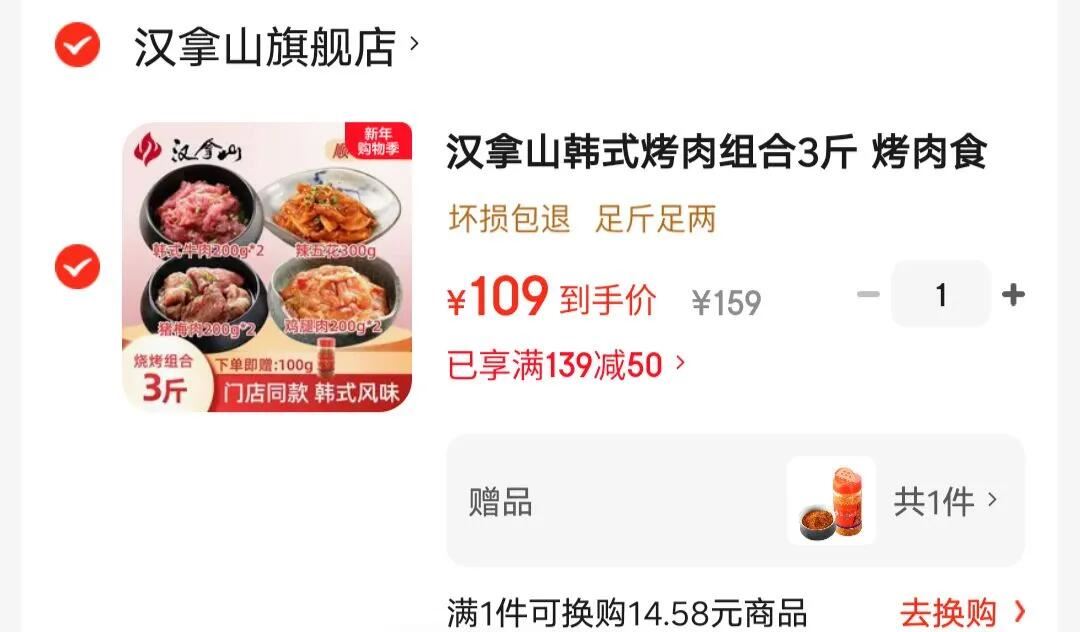Open the 汉拿山韩式烤肉组合3斤 product title

(716, 153)
